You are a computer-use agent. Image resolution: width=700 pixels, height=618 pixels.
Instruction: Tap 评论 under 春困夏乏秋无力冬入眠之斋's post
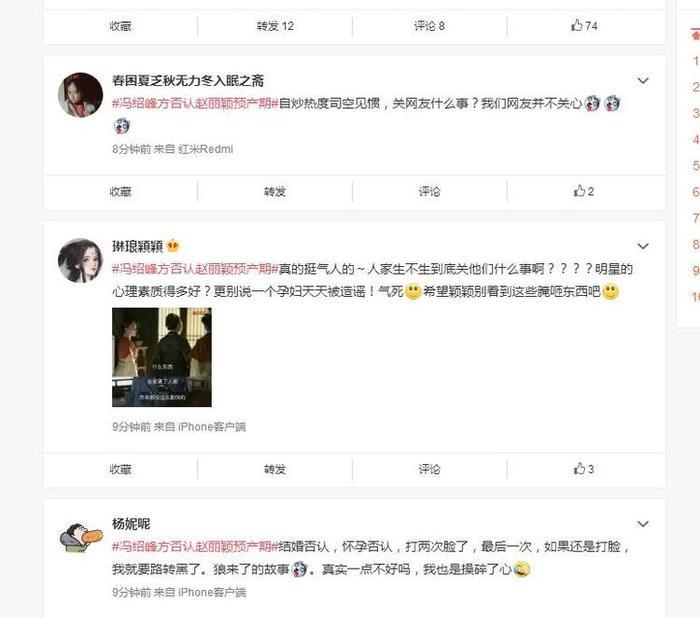(429, 191)
